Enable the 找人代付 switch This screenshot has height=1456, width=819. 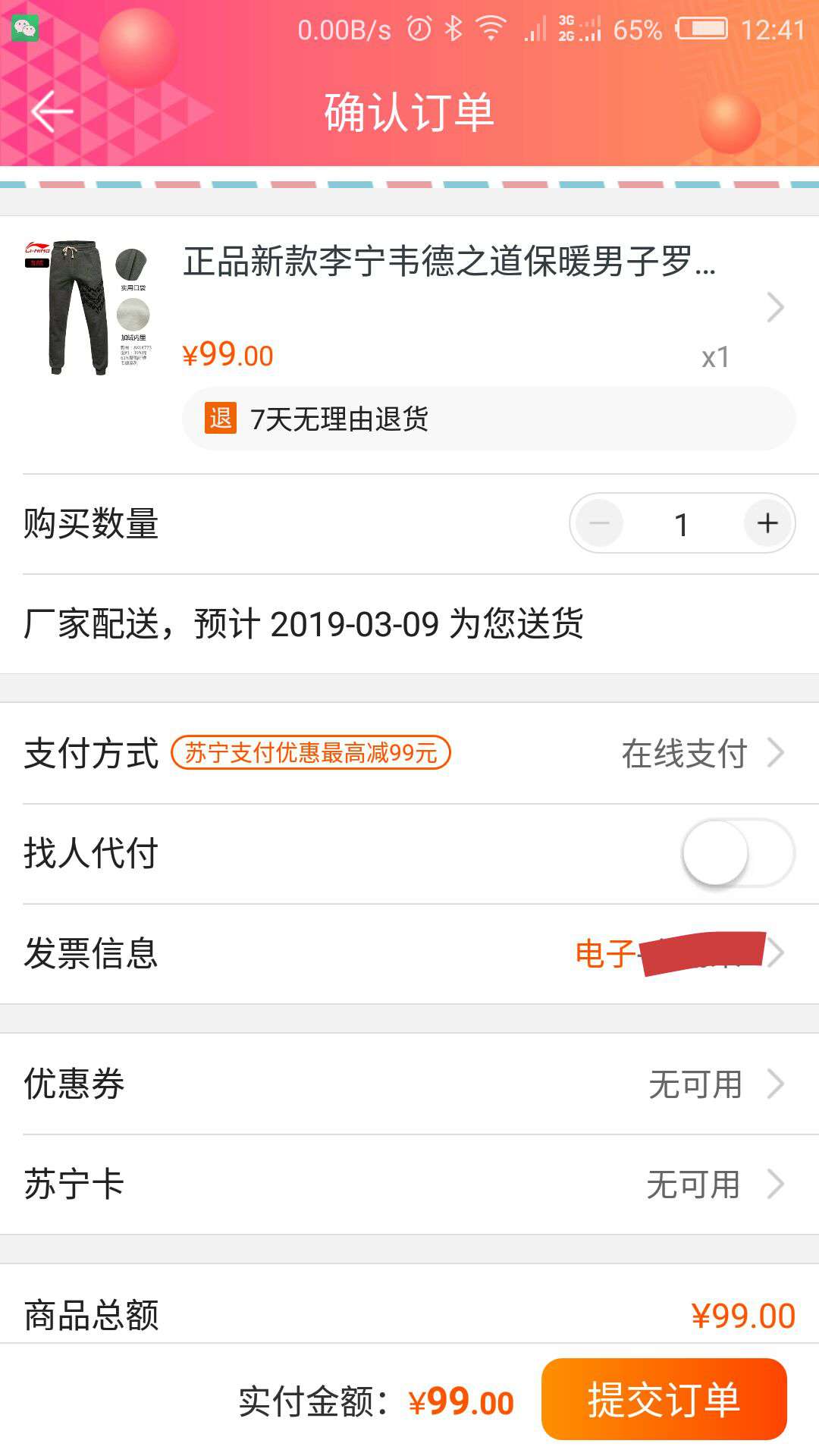coord(737,853)
